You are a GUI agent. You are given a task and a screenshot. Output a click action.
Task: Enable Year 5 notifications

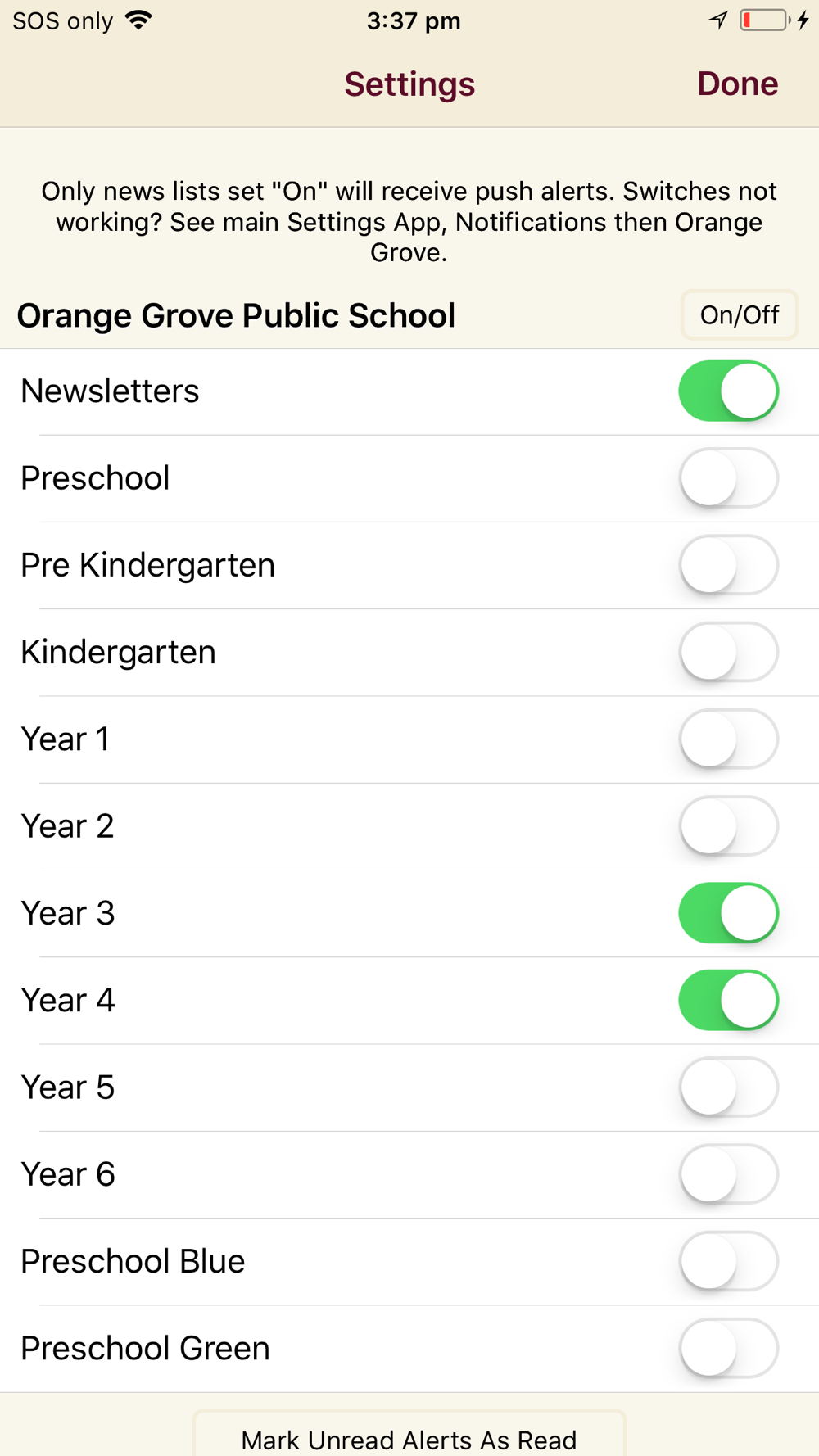click(728, 1087)
